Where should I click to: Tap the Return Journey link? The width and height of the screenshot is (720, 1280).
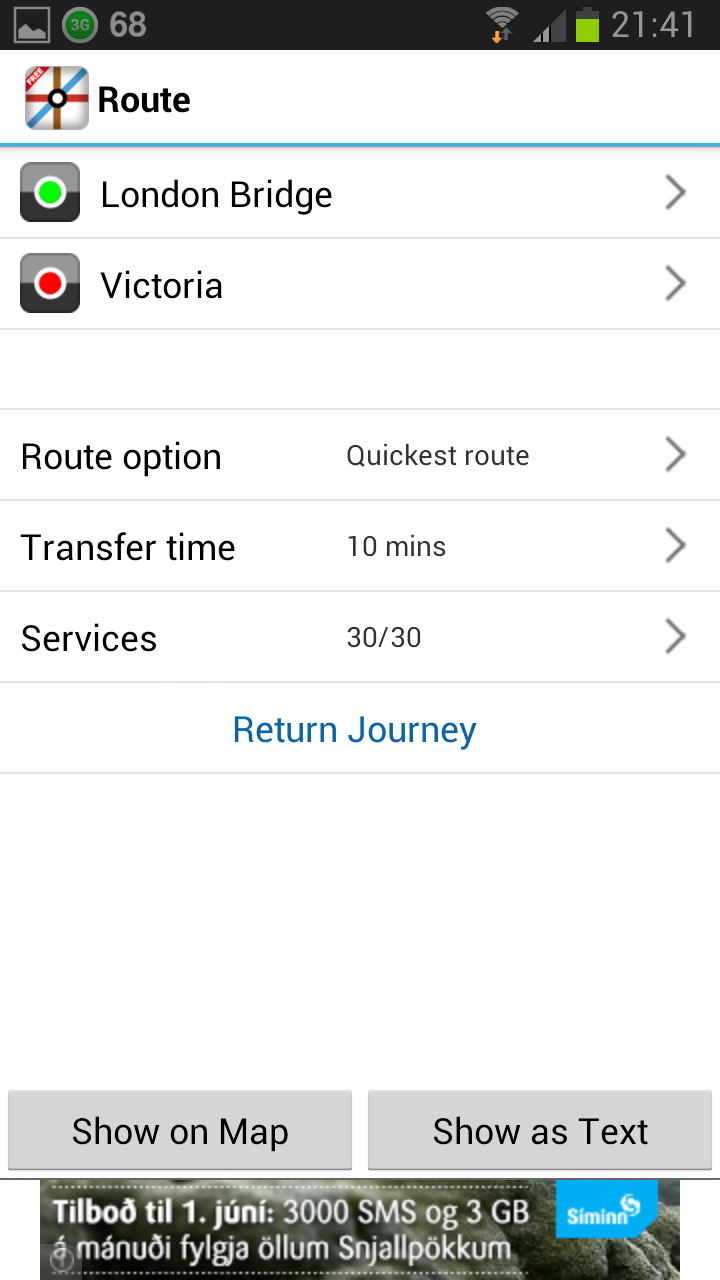click(355, 729)
